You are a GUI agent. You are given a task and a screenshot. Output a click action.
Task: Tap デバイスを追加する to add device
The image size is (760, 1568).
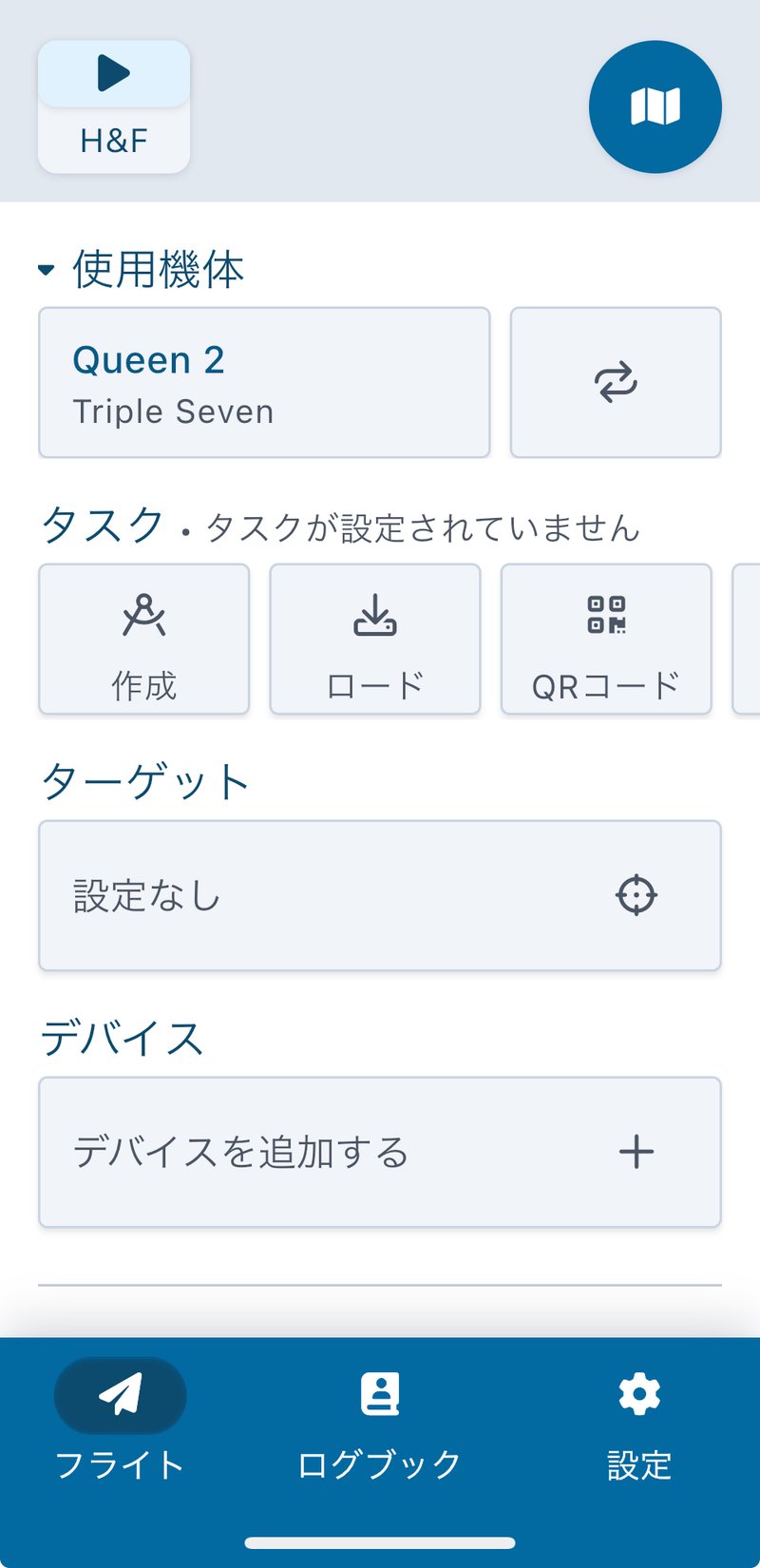coord(380,1152)
